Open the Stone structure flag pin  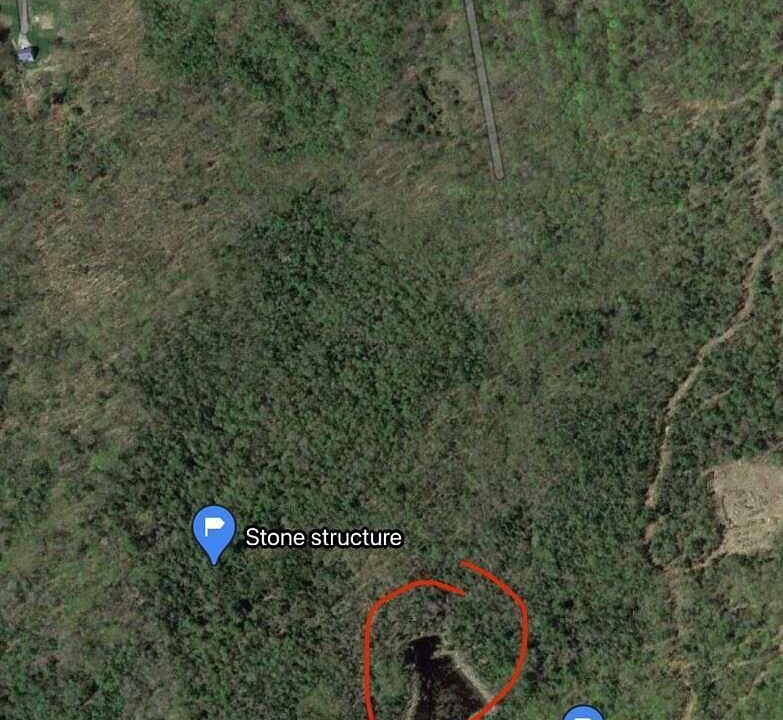click(213, 529)
